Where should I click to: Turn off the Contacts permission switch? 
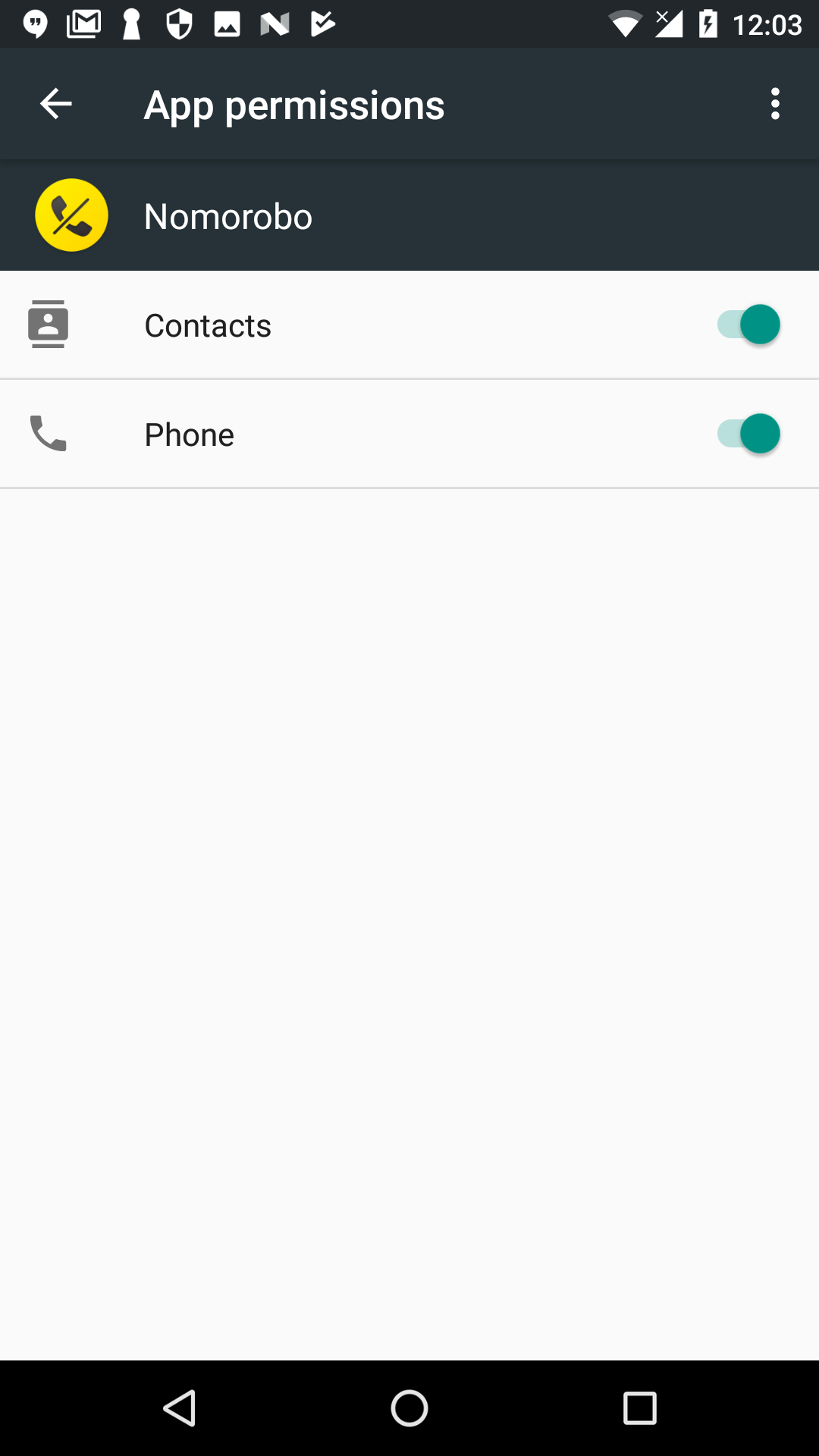coord(748,325)
